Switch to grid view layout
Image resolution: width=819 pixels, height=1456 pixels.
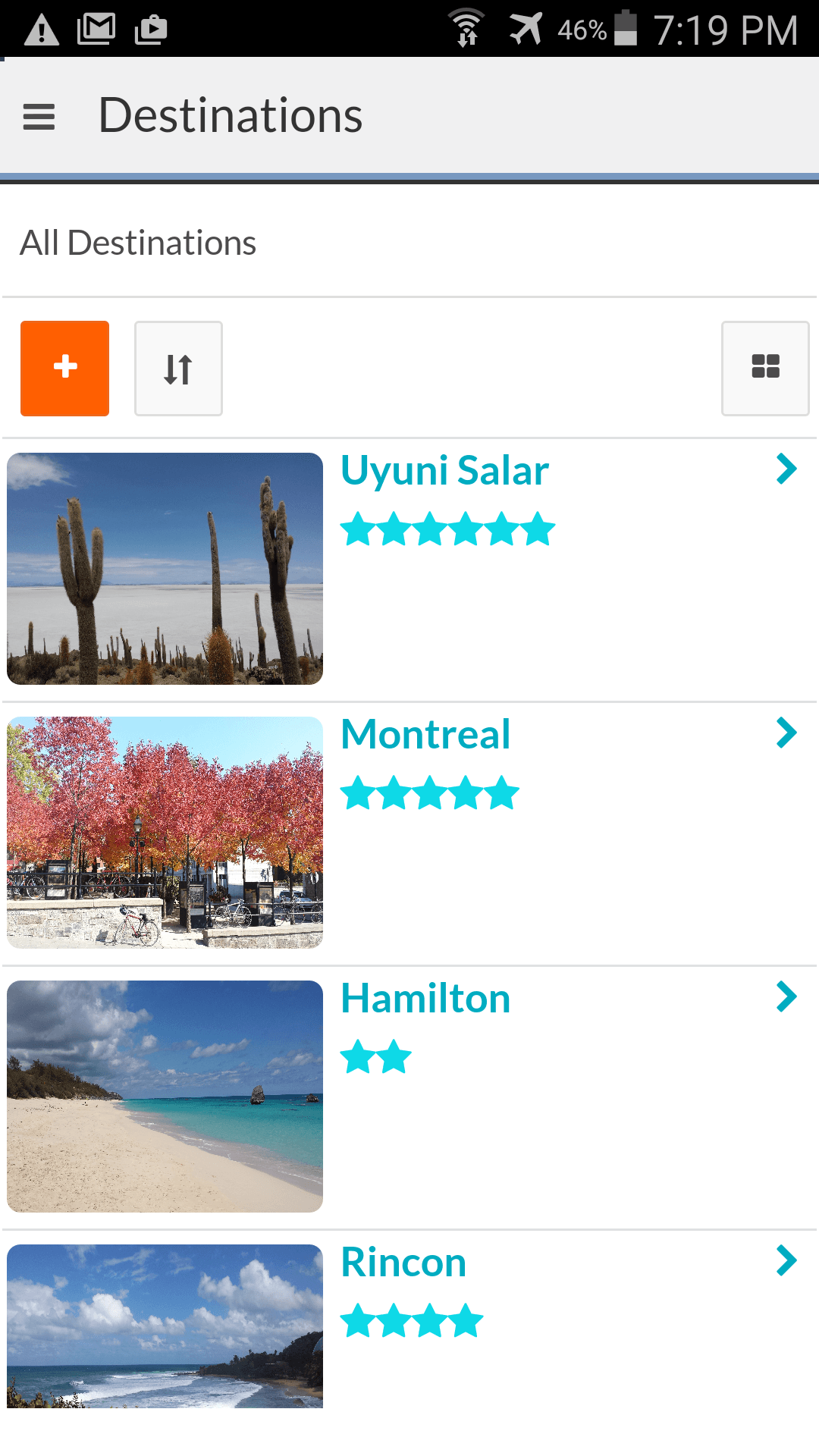point(765,369)
